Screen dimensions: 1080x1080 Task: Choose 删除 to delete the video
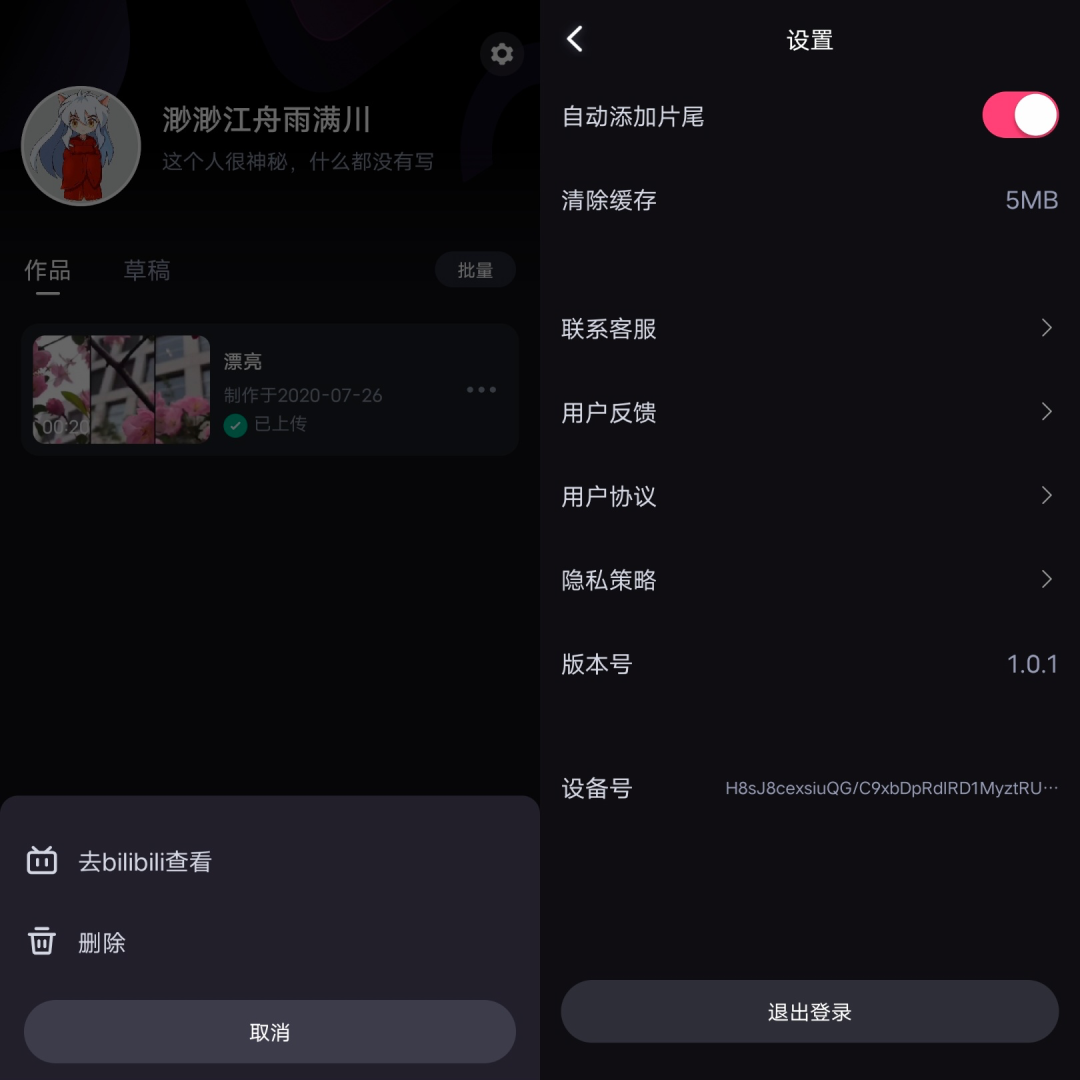[x=100, y=942]
